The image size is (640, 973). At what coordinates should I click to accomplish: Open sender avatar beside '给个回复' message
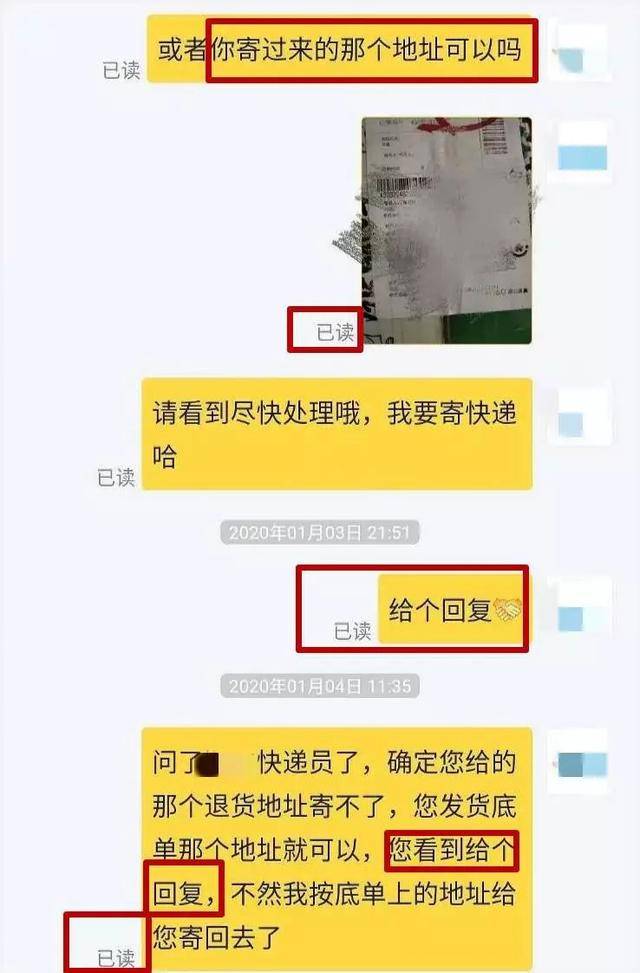coord(578,608)
